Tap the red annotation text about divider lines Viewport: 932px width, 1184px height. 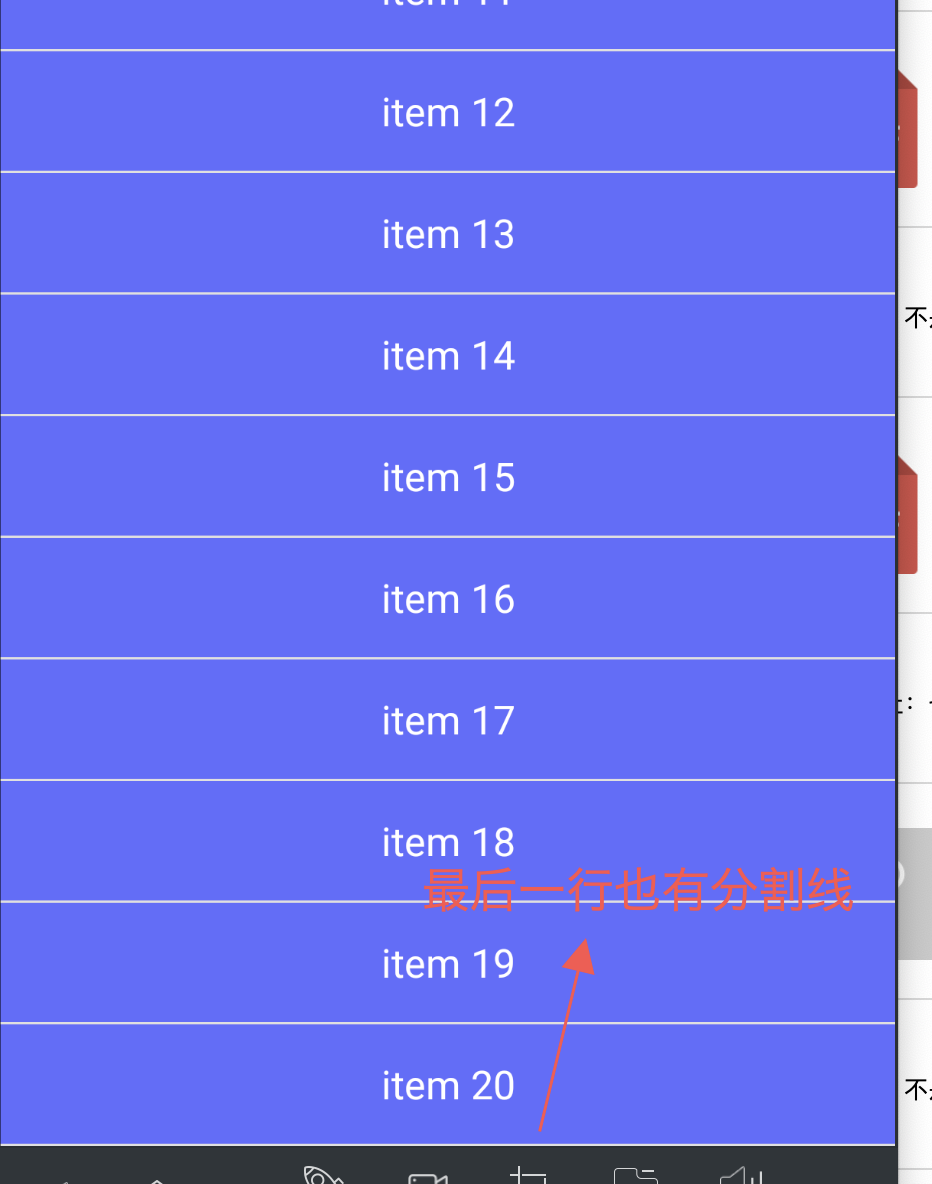click(640, 893)
